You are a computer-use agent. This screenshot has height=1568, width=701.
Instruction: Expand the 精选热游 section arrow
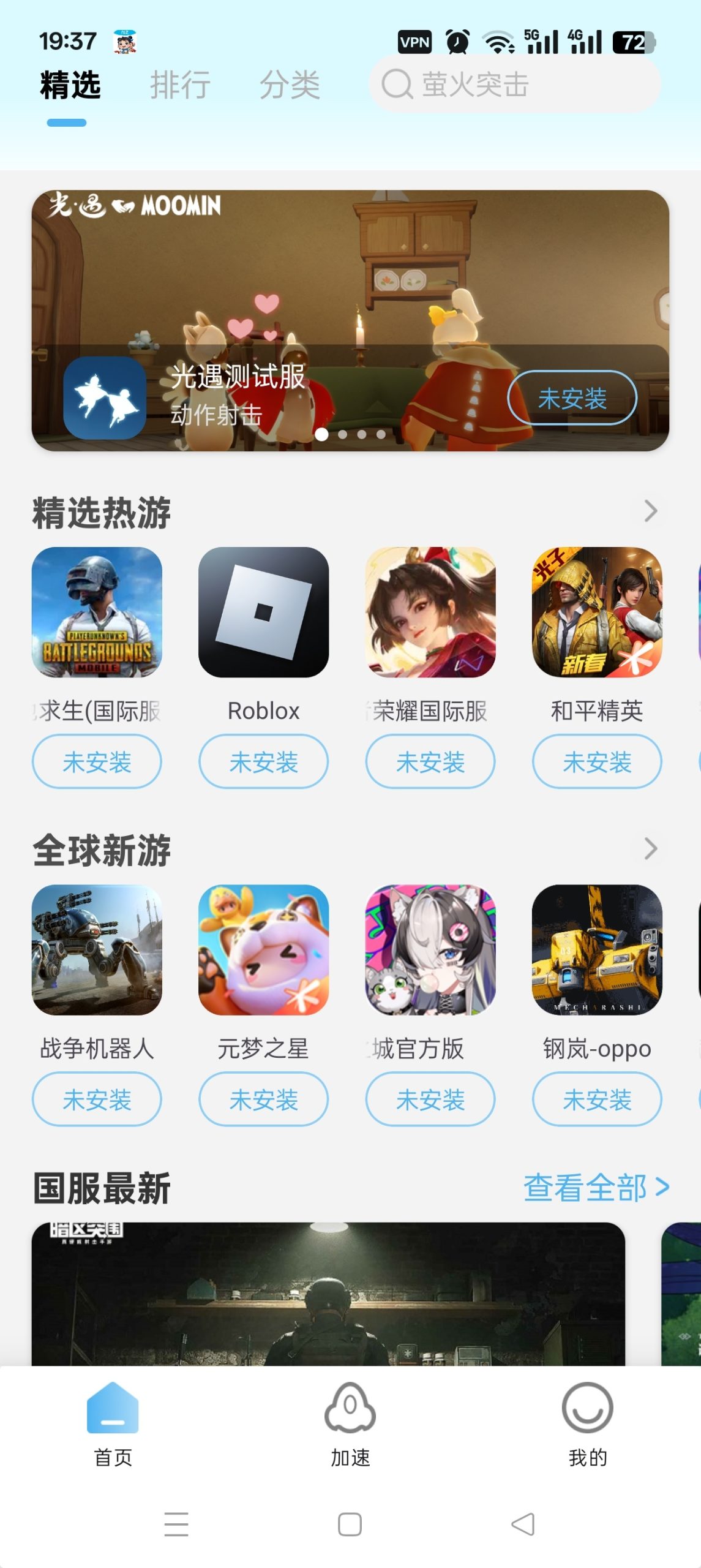650,511
